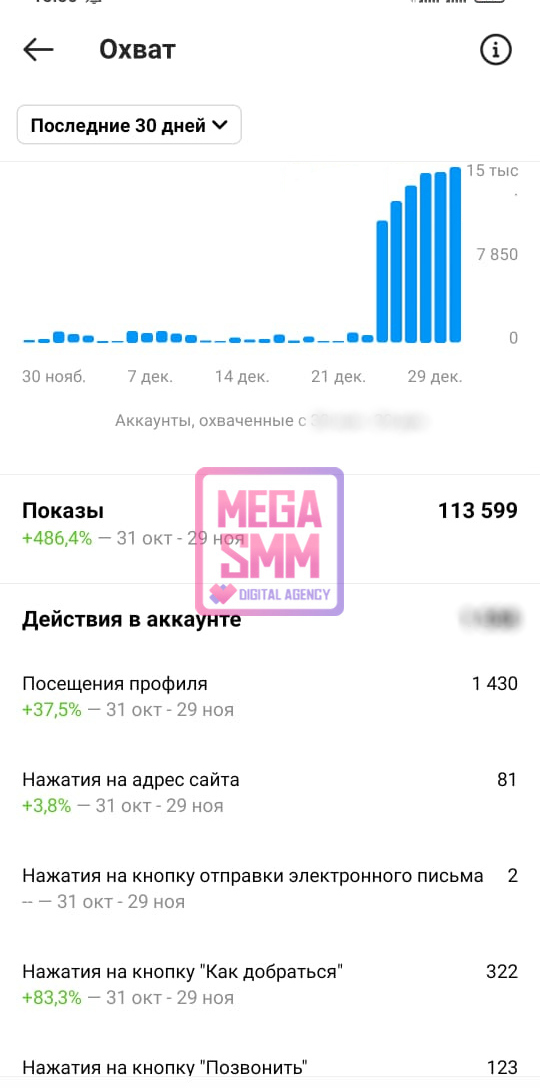Go back using the arrow icon
540x1088 pixels.
point(38,50)
